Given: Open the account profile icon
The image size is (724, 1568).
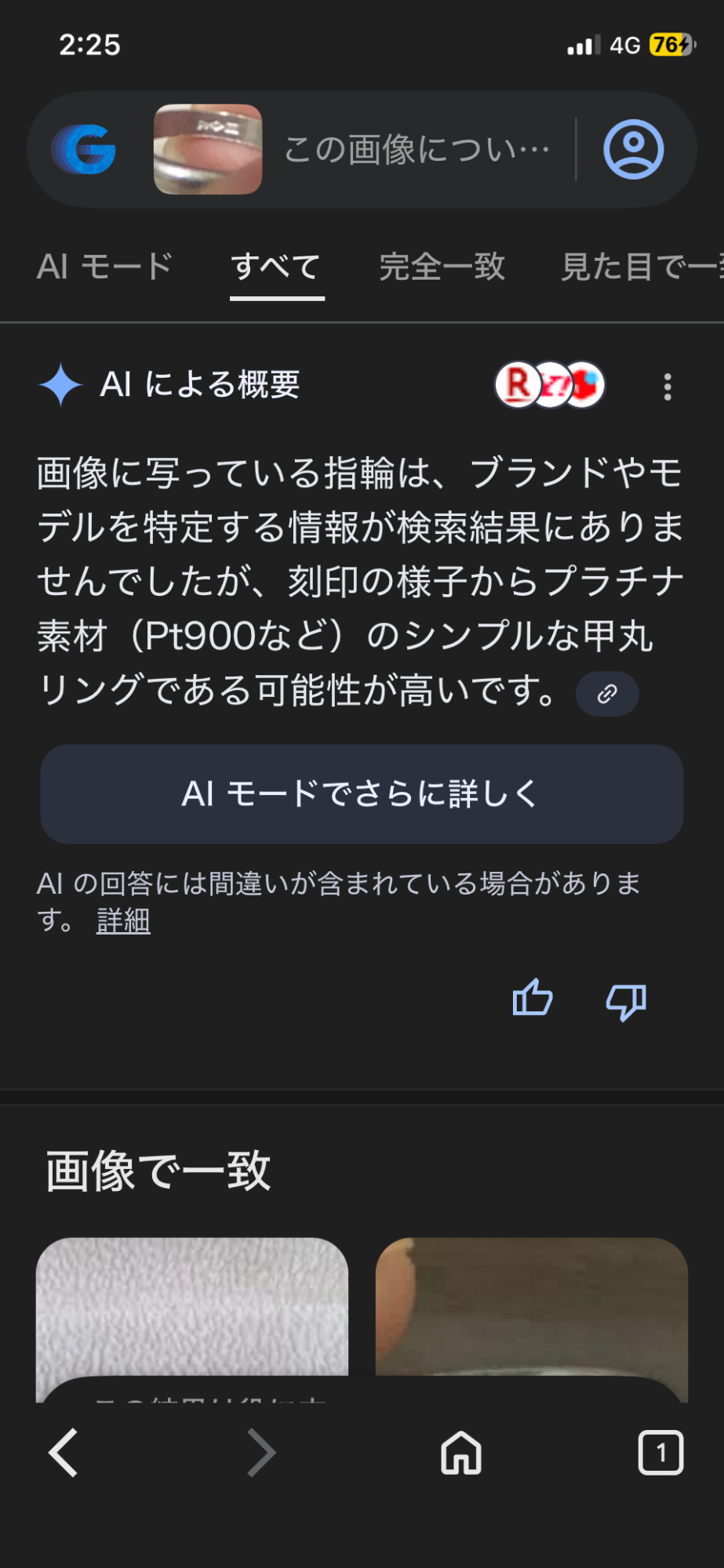Looking at the screenshot, I should tap(633, 149).
